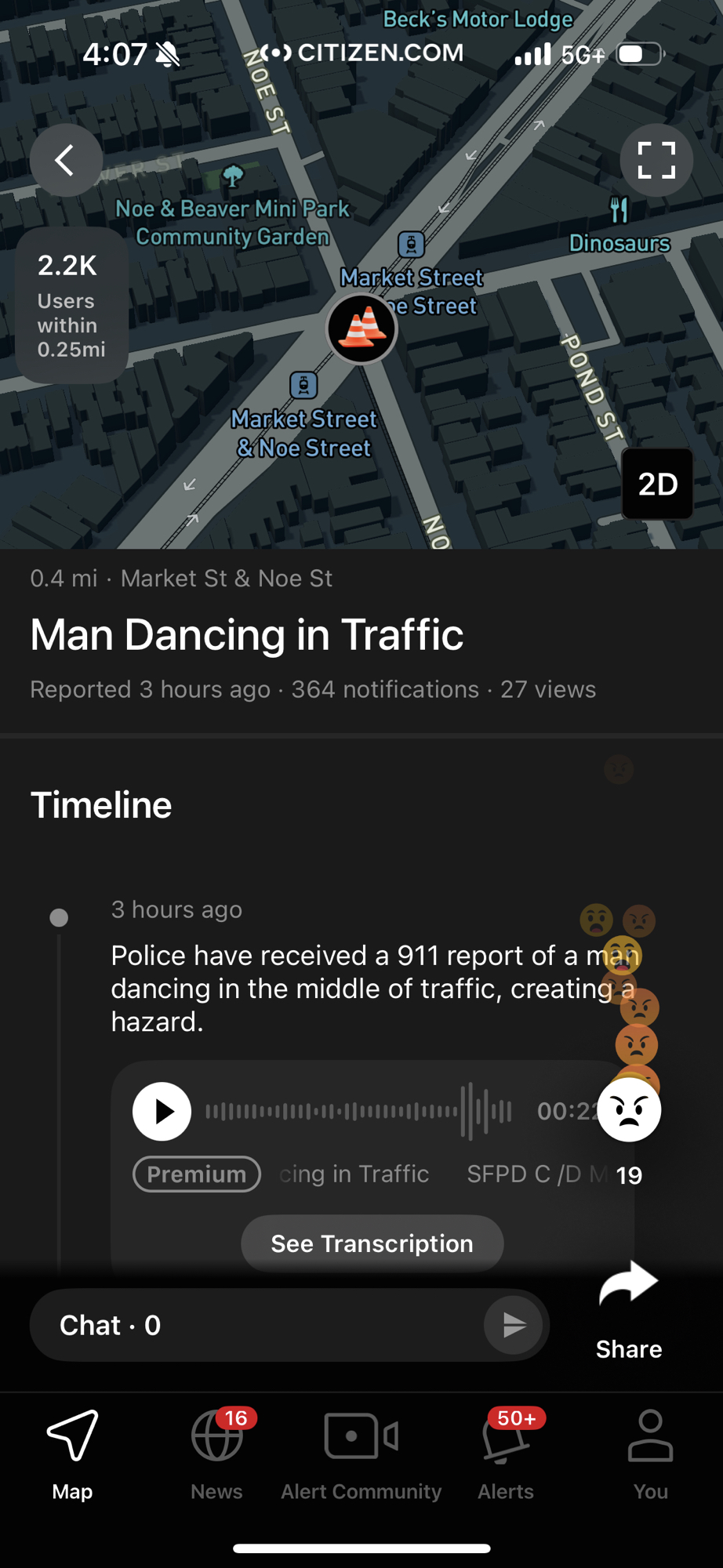Screen dimensions: 723x1568
Task: Tap the traffic cone incident marker
Action: coord(361,328)
